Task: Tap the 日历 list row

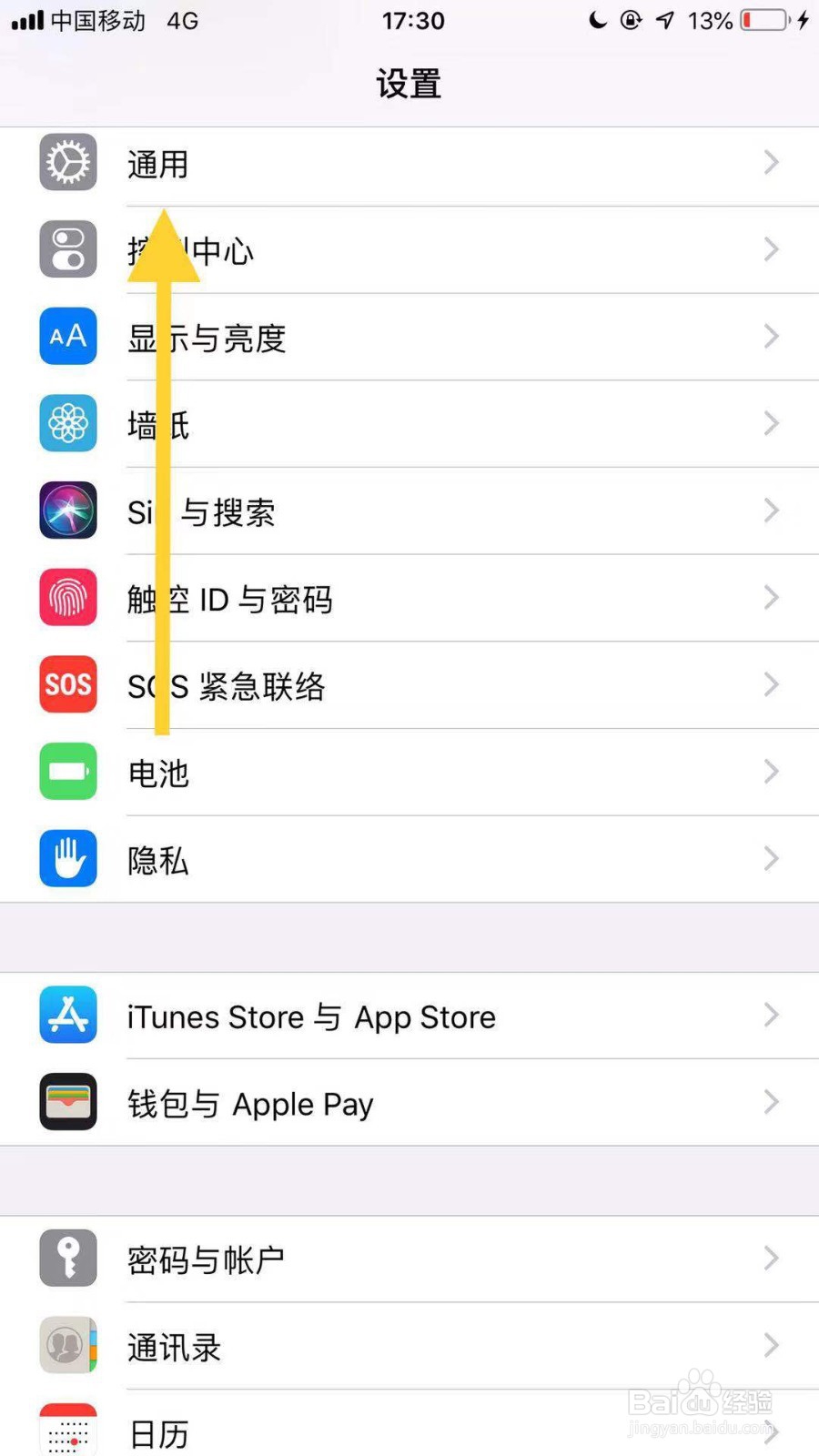Action: point(409,1431)
